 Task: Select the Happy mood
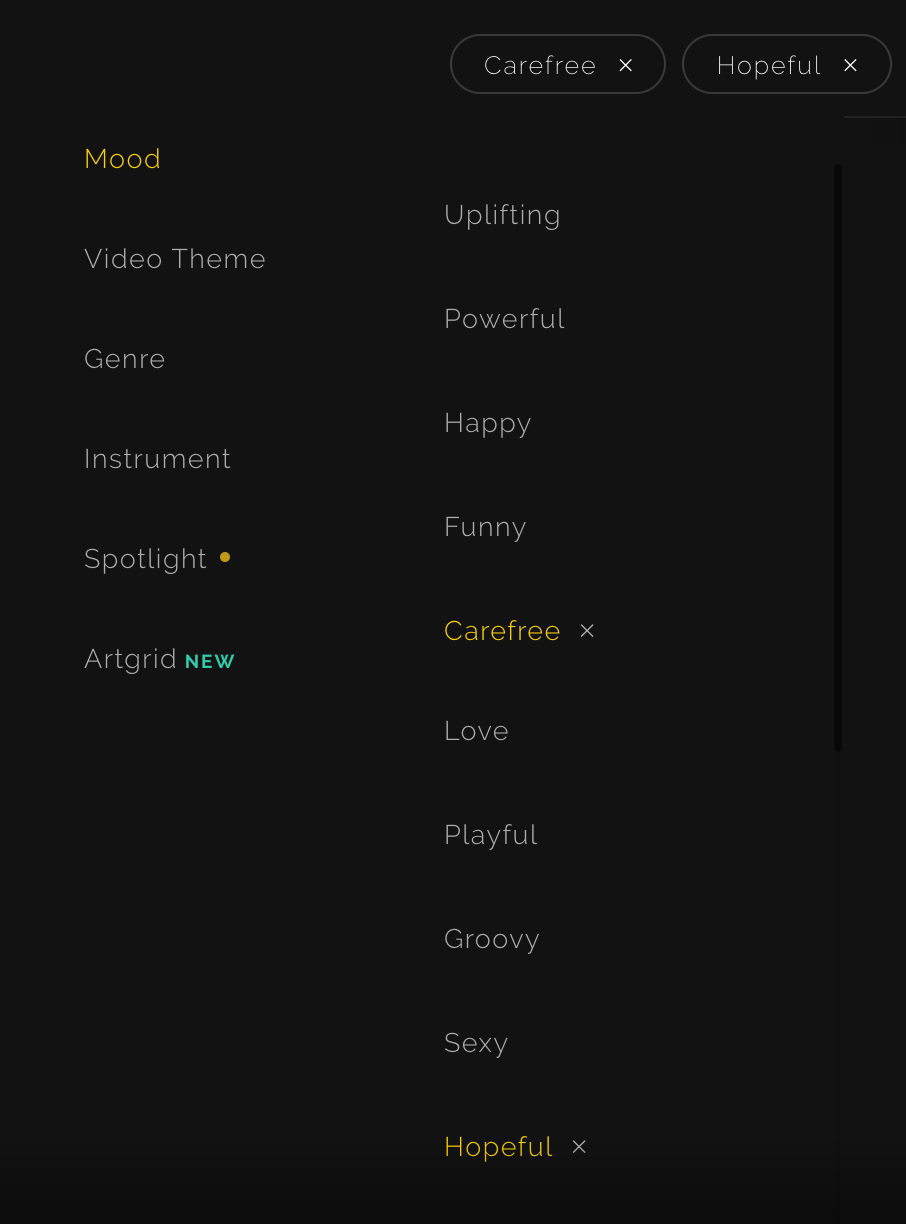pyautogui.click(x=487, y=423)
